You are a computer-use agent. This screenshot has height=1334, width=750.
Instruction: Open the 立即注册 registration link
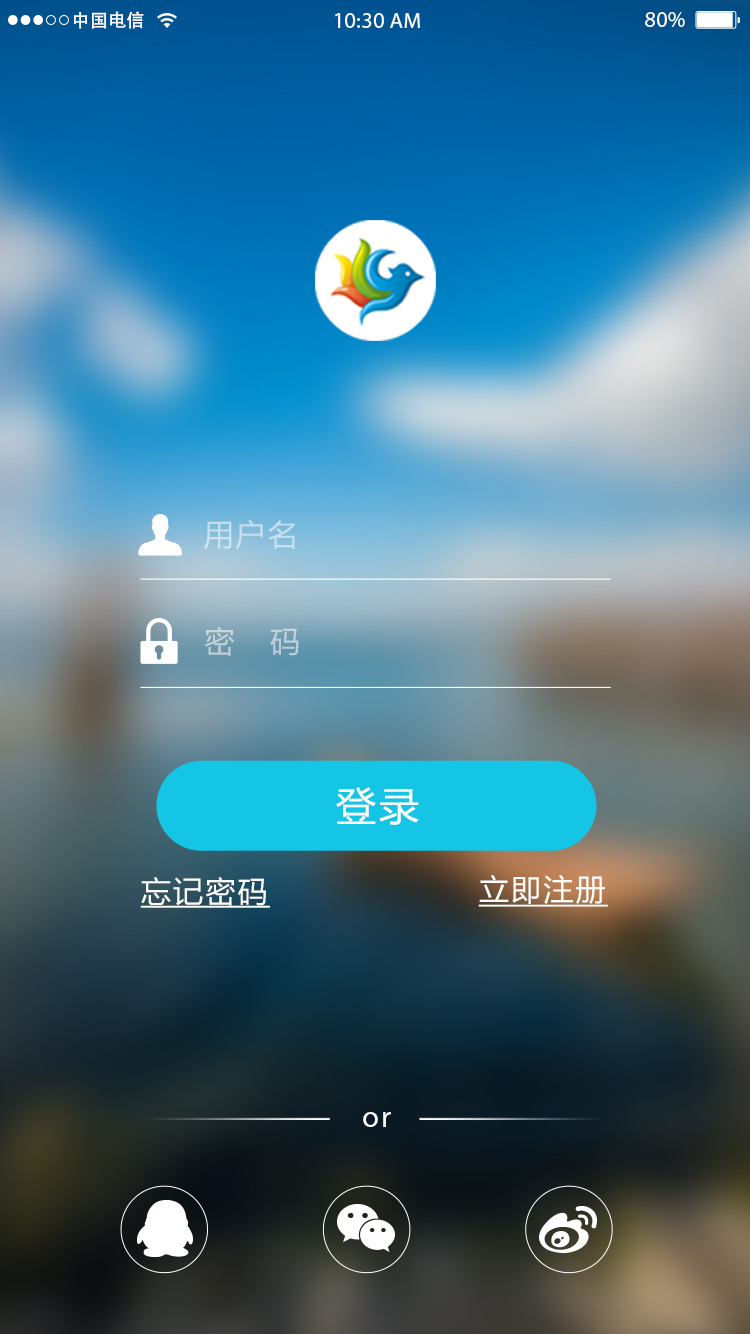542,891
